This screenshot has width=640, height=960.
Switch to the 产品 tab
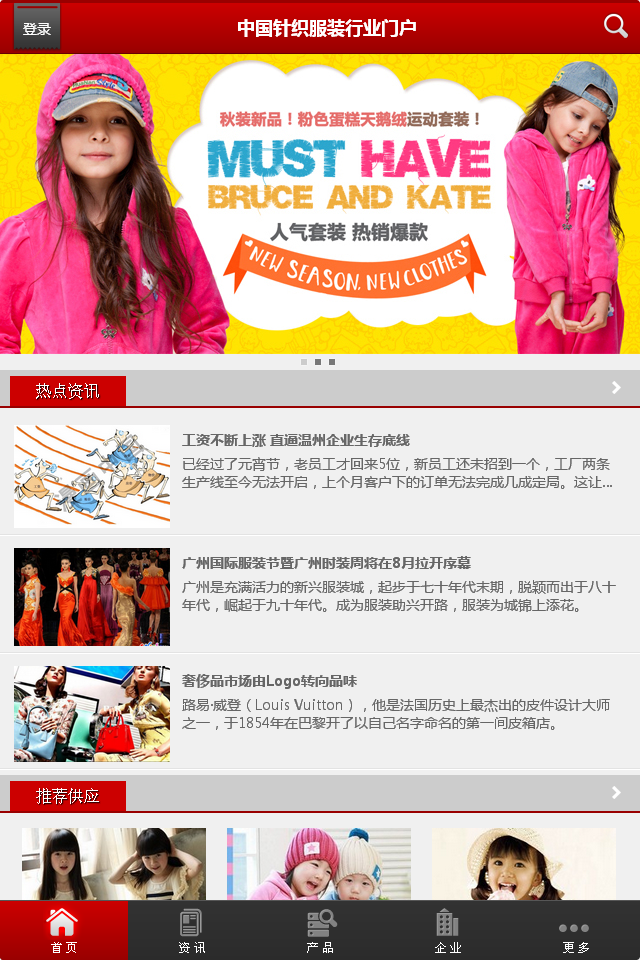click(320, 930)
